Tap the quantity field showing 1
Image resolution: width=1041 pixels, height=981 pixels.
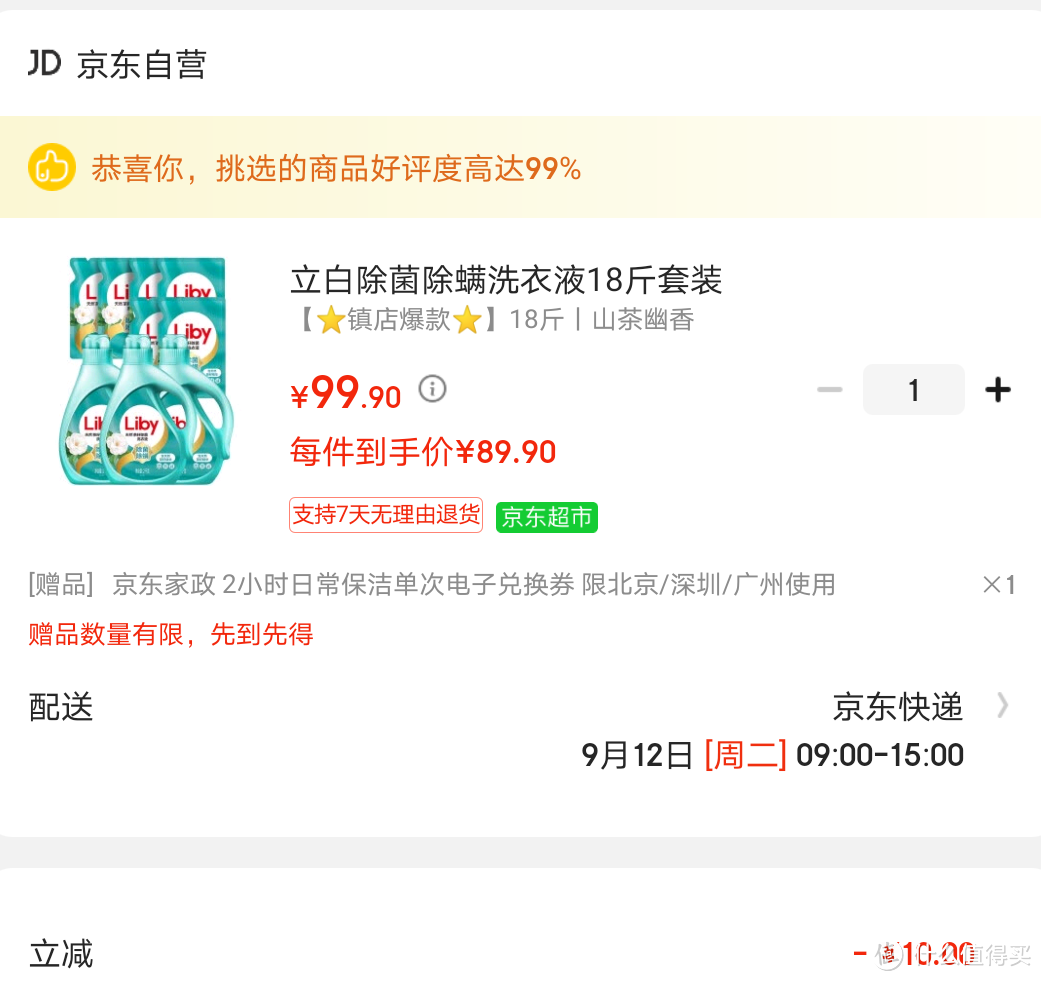pos(913,390)
